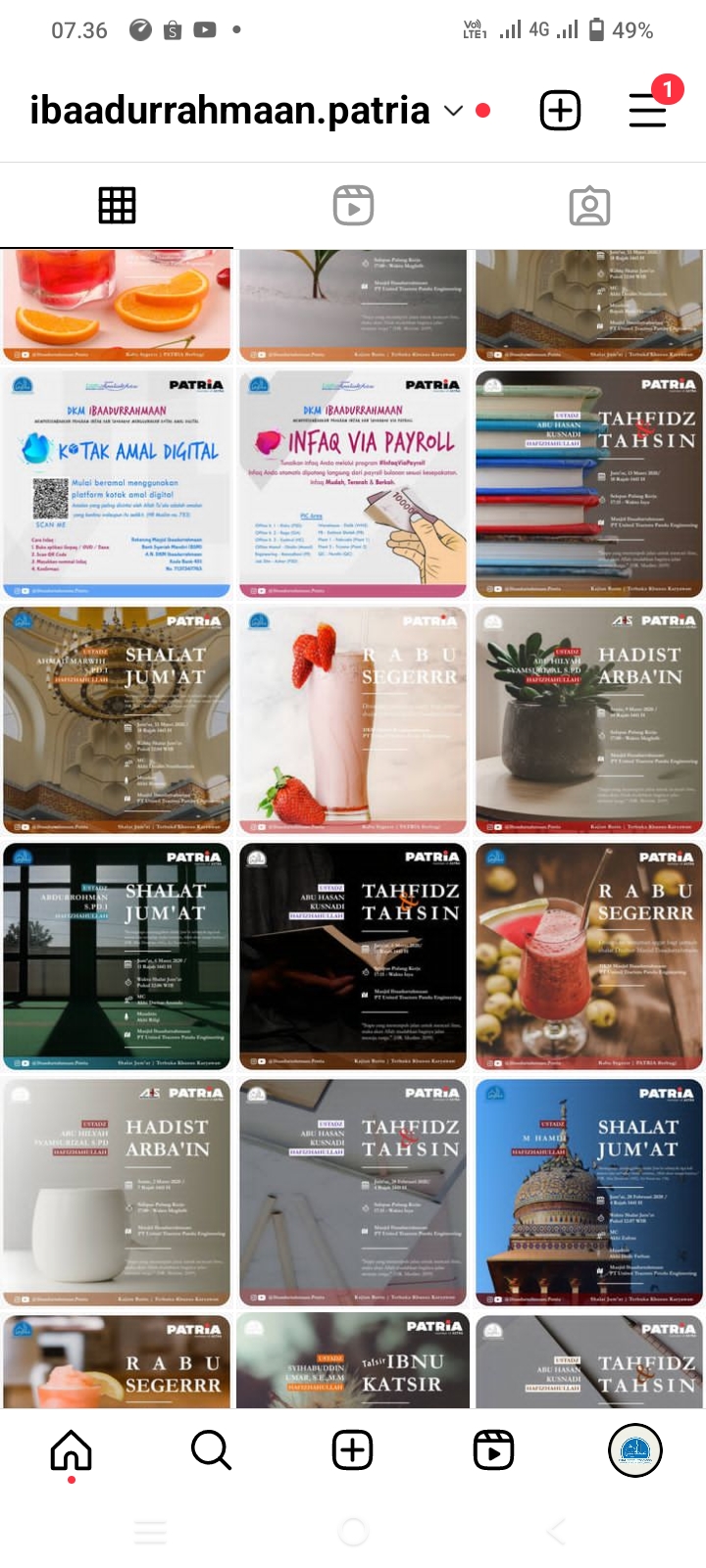Open the hamburger menu with notification badge
706x1568 pixels.
coord(647,110)
